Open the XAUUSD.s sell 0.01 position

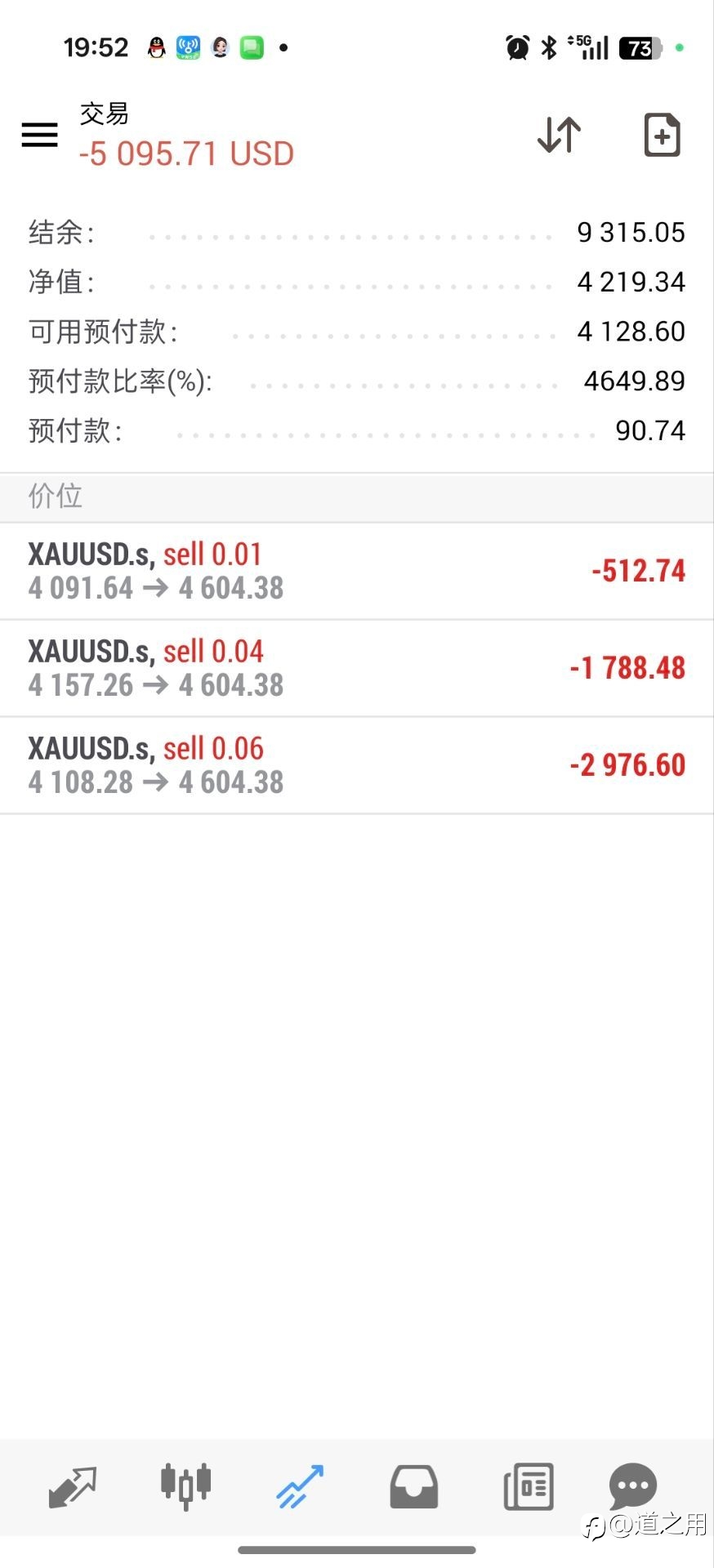click(x=357, y=572)
